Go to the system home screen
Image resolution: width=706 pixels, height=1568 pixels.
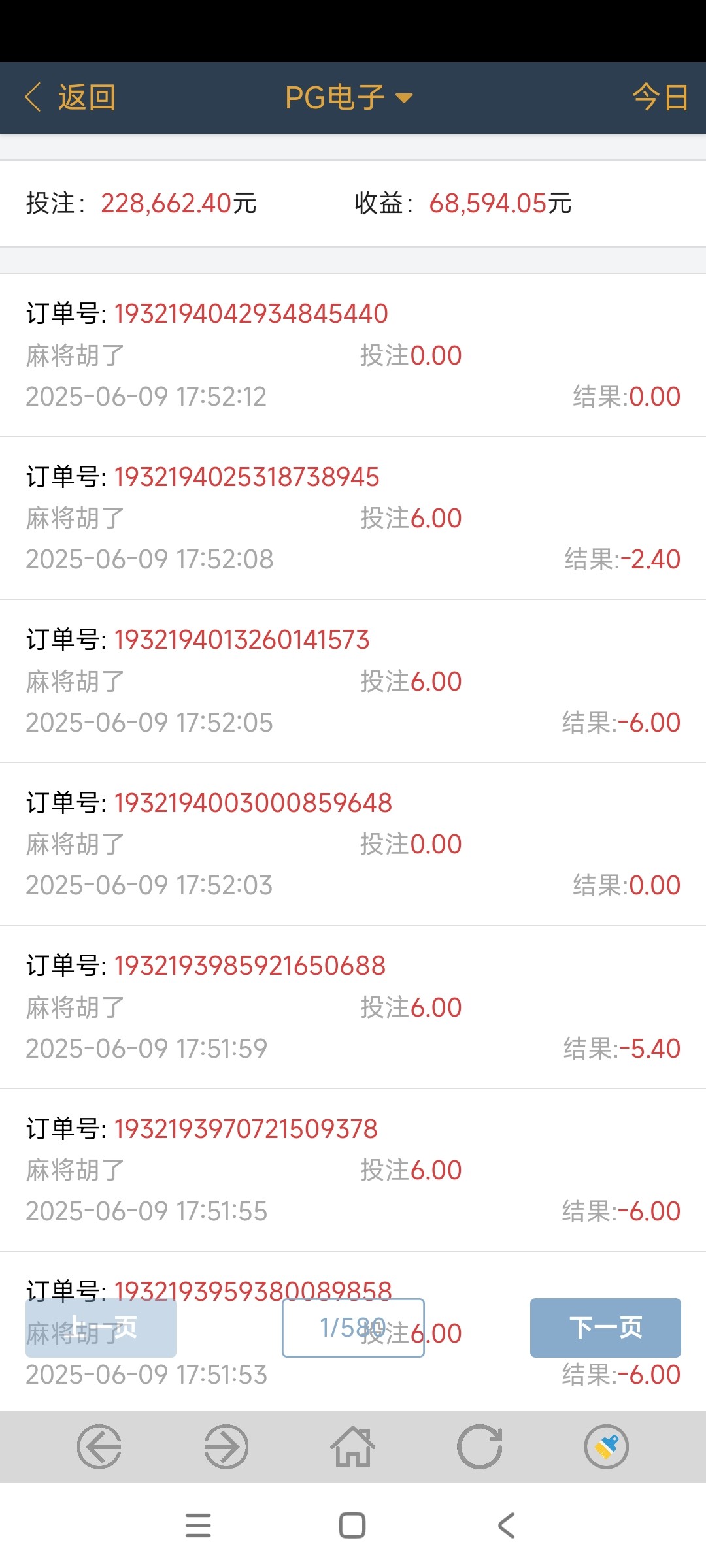(352, 1526)
